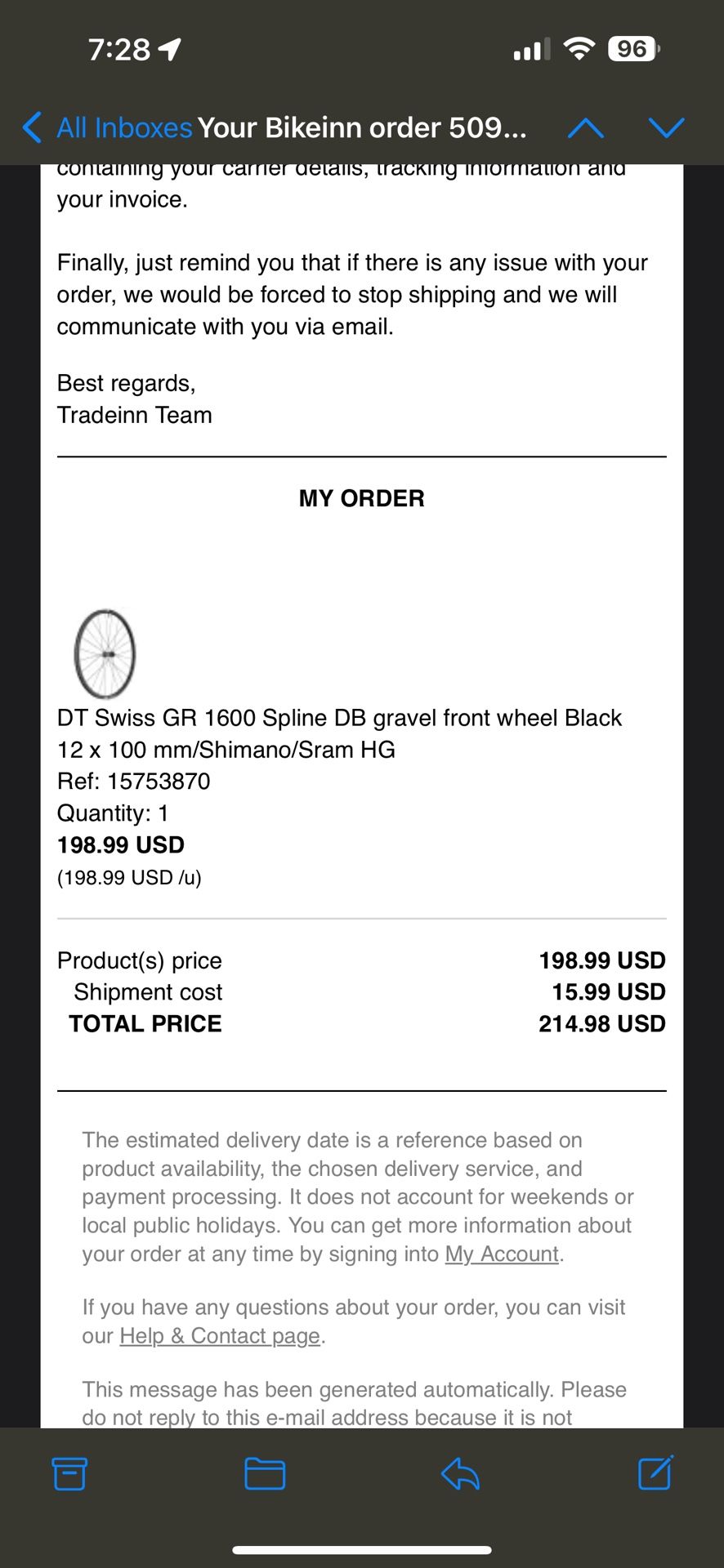The image size is (724, 1568).
Task: Move this email to a folder
Action: 265,1473
